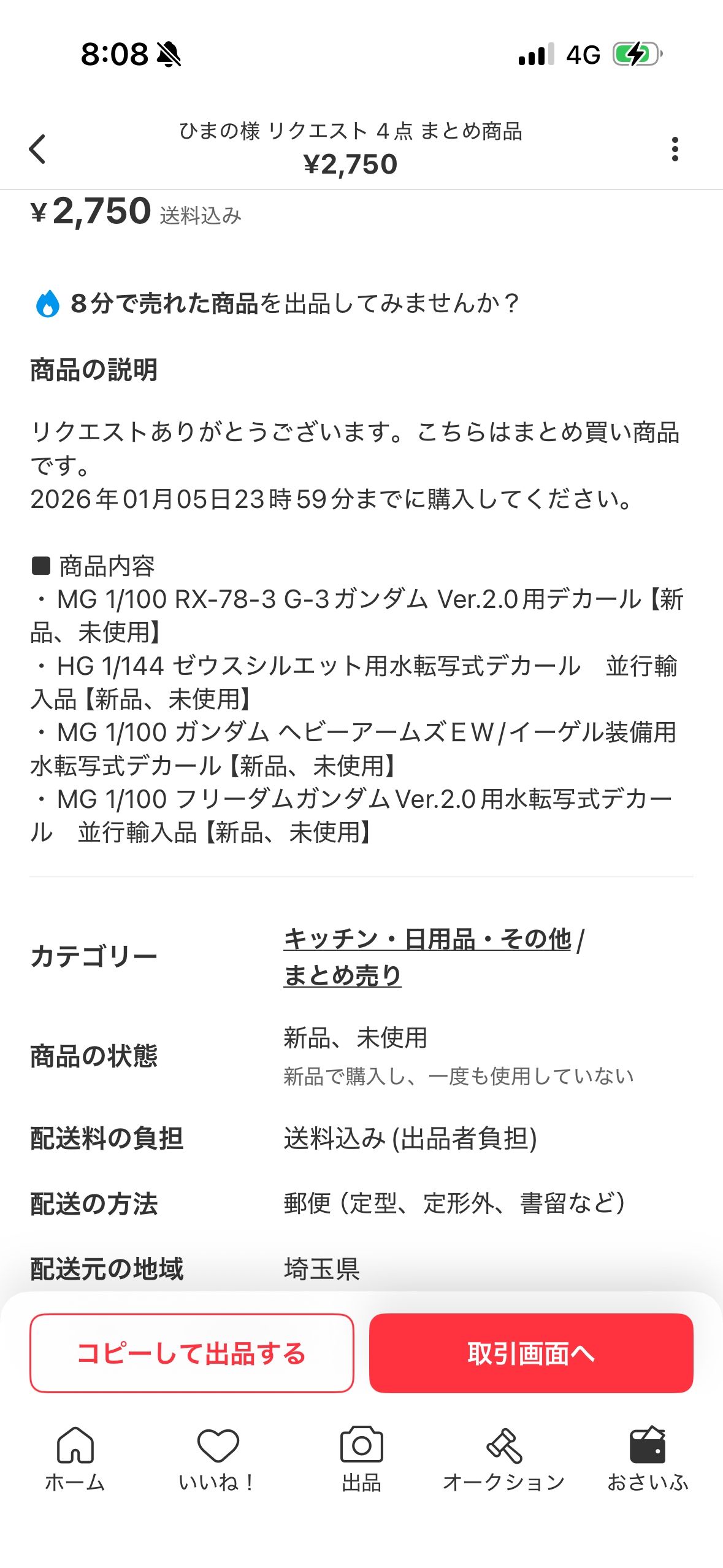723x1568 pixels.
Task: Switch to the オークション tab
Action: tap(503, 1459)
